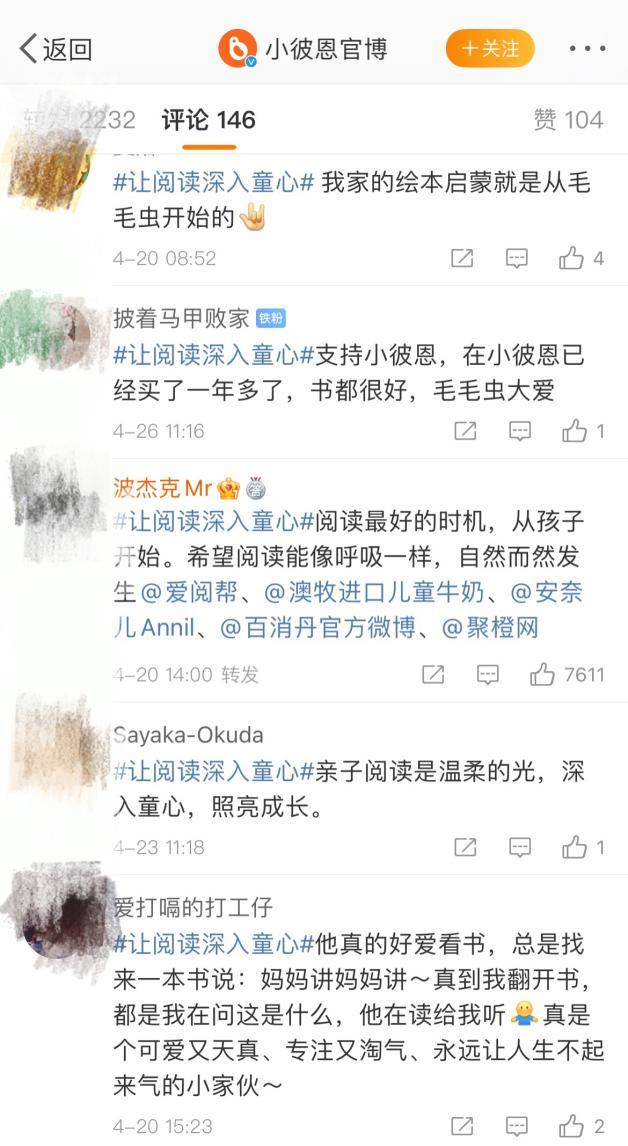Viewport: 628px width, 1146px height.
Task: Switch to the 赞 104 tab
Action: click(567, 120)
